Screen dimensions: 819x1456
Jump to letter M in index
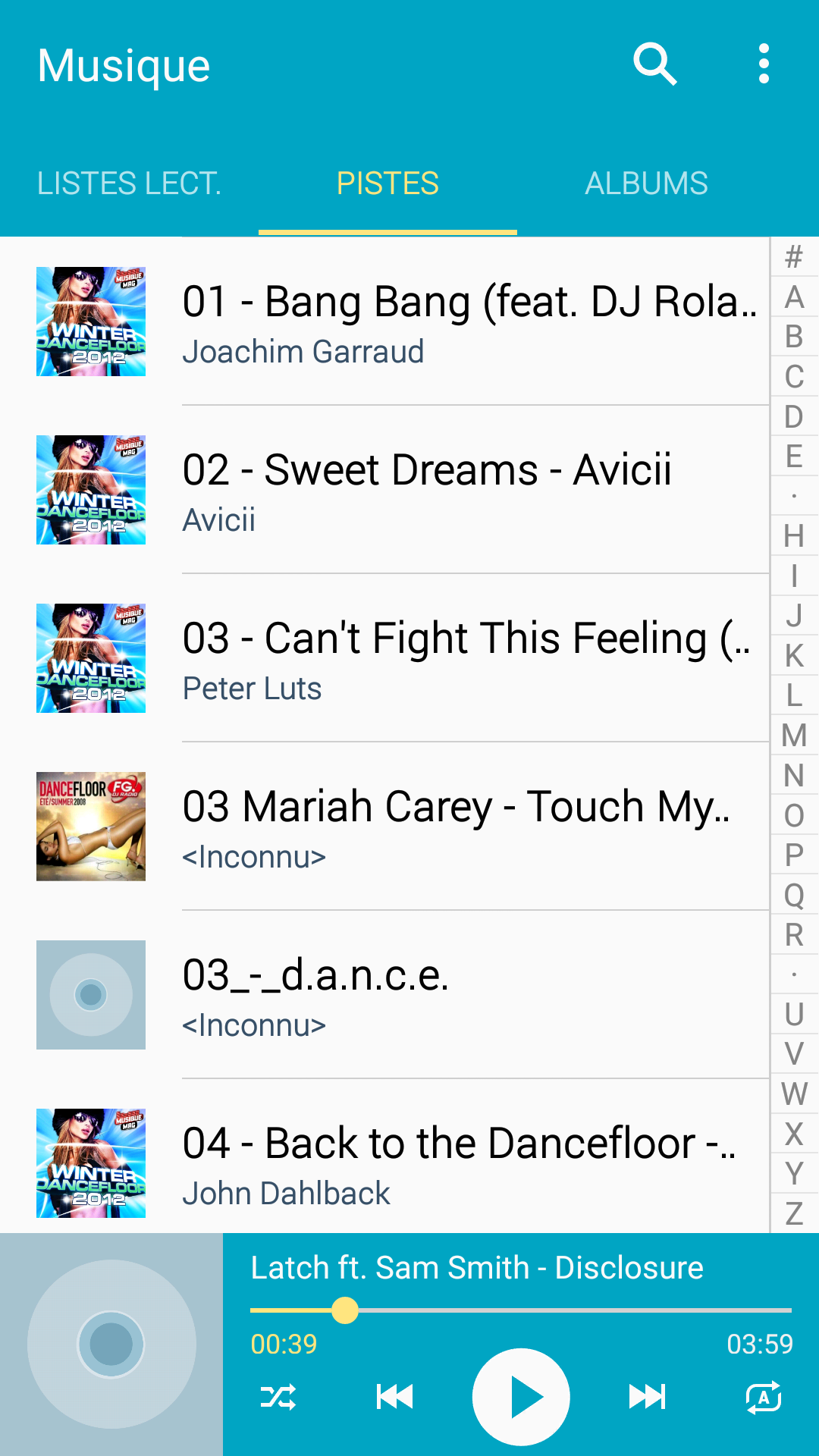tap(794, 736)
